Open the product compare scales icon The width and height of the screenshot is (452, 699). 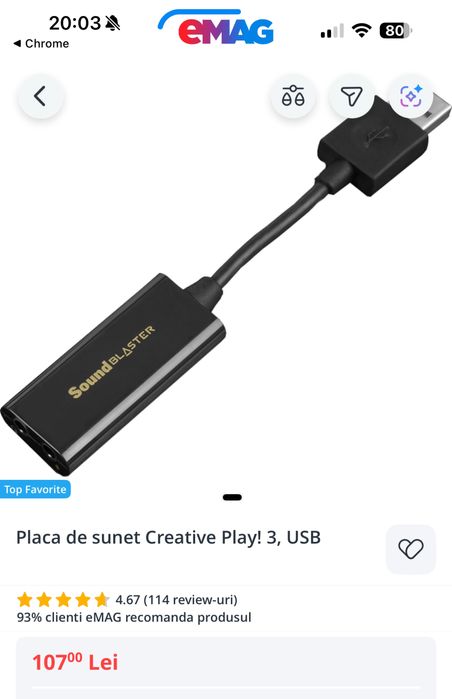[293, 96]
